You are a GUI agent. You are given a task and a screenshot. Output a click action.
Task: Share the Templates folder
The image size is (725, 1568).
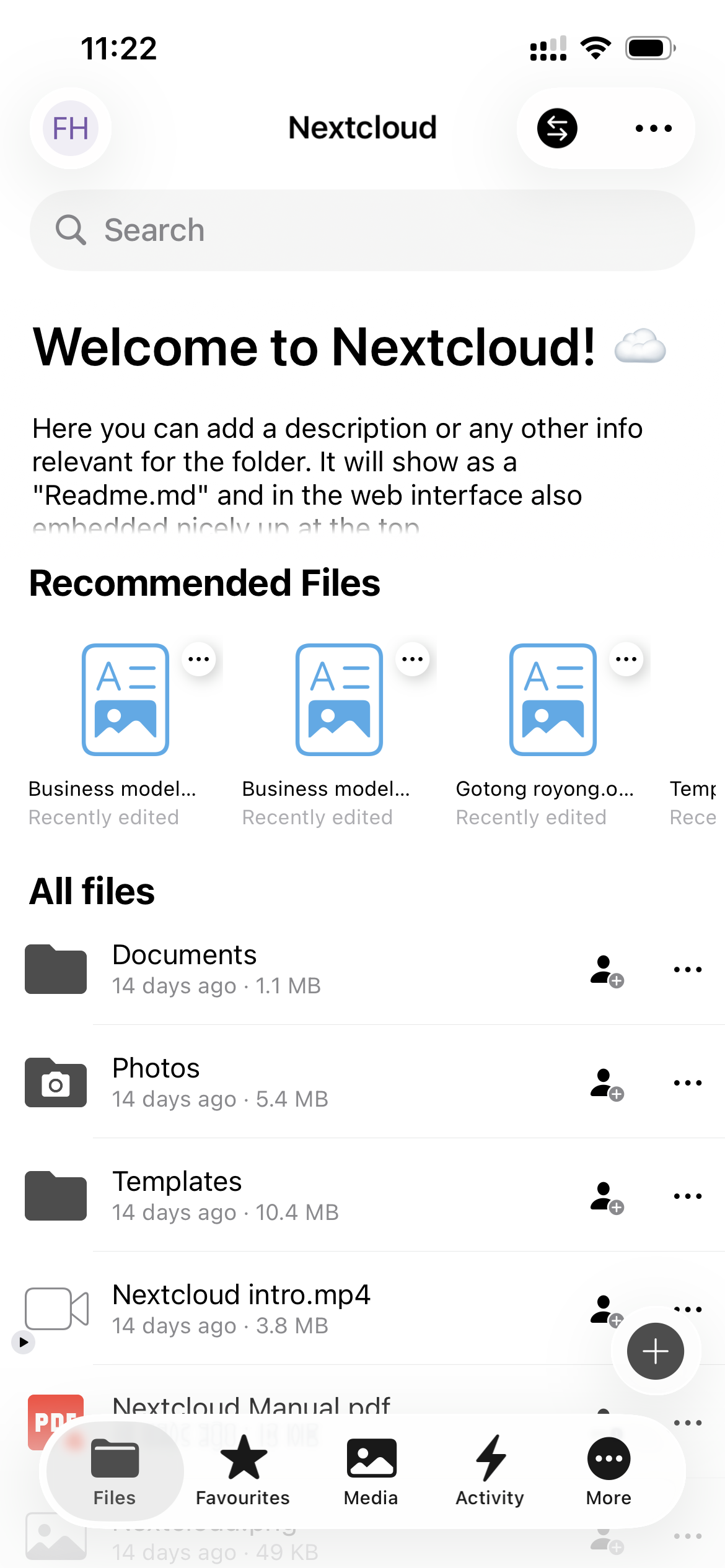click(x=606, y=1196)
